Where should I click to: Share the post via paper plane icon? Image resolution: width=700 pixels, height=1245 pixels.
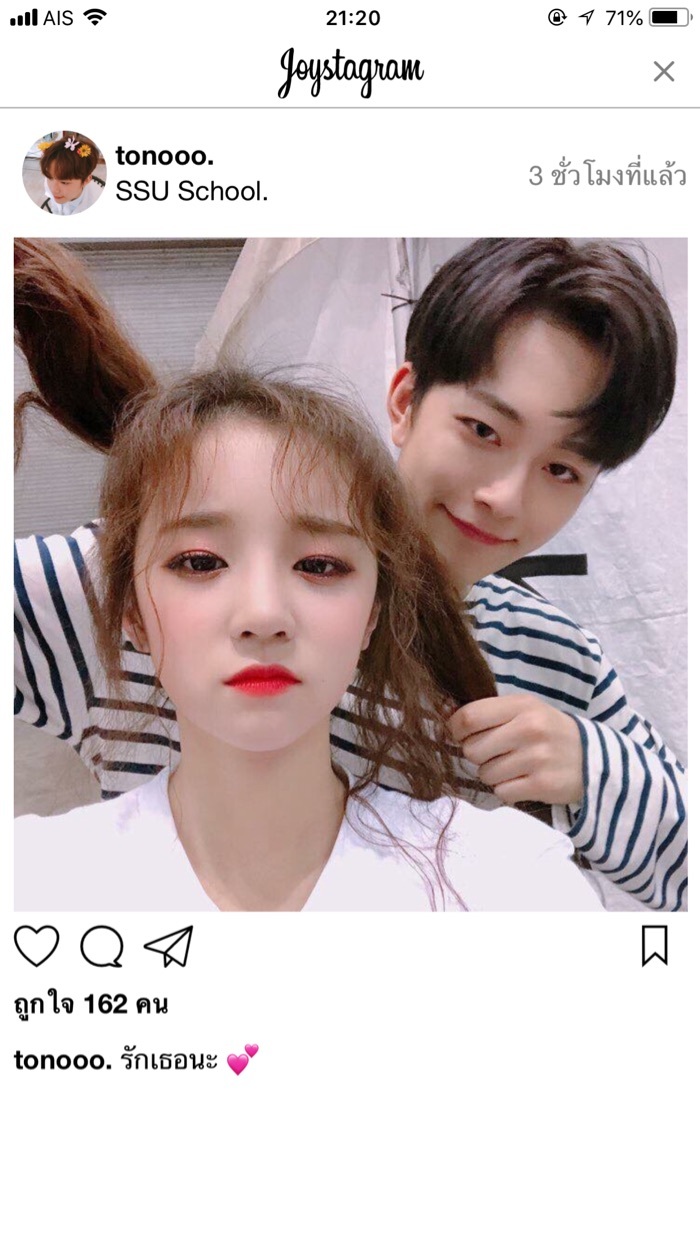[x=168, y=946]
